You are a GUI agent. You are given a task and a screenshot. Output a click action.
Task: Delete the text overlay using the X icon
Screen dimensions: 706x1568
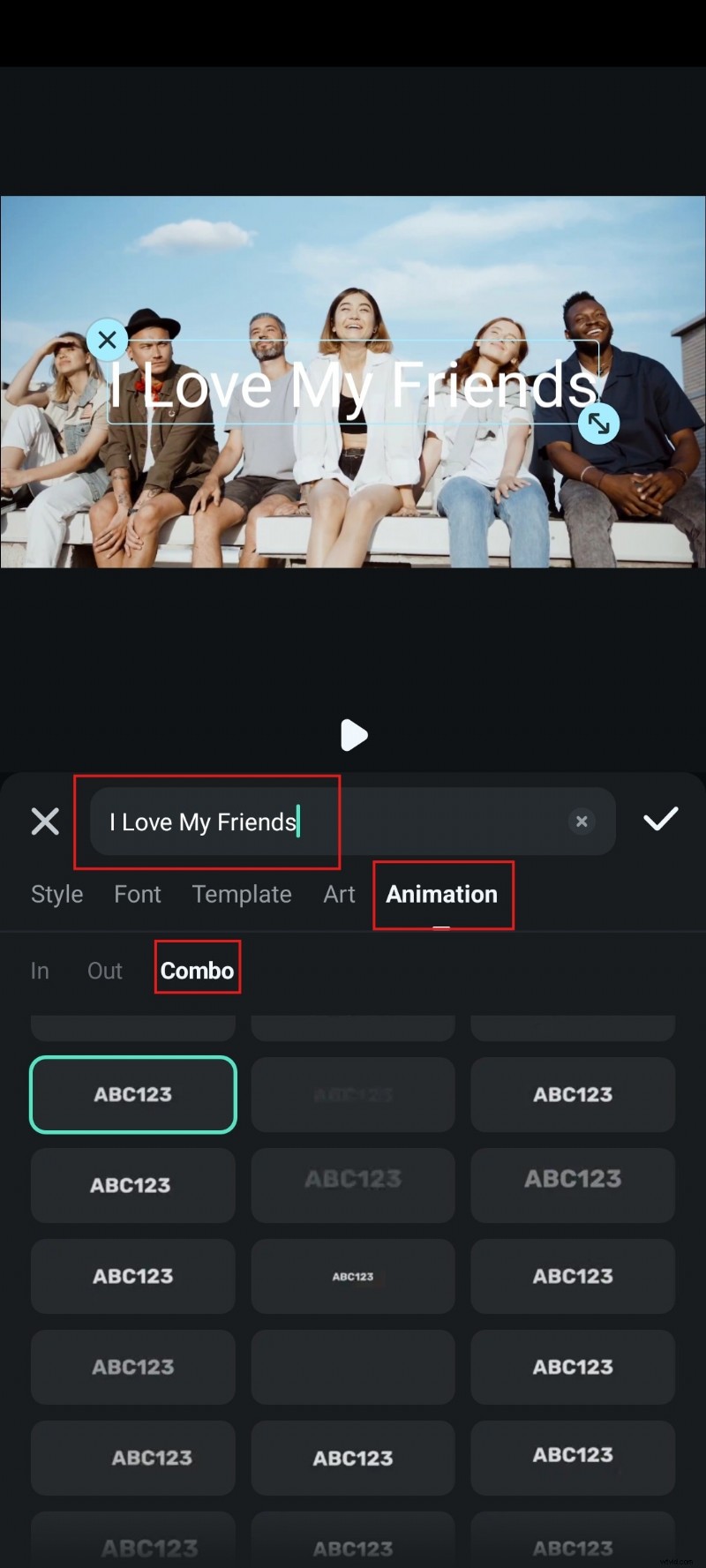click(x=108, y=339)
